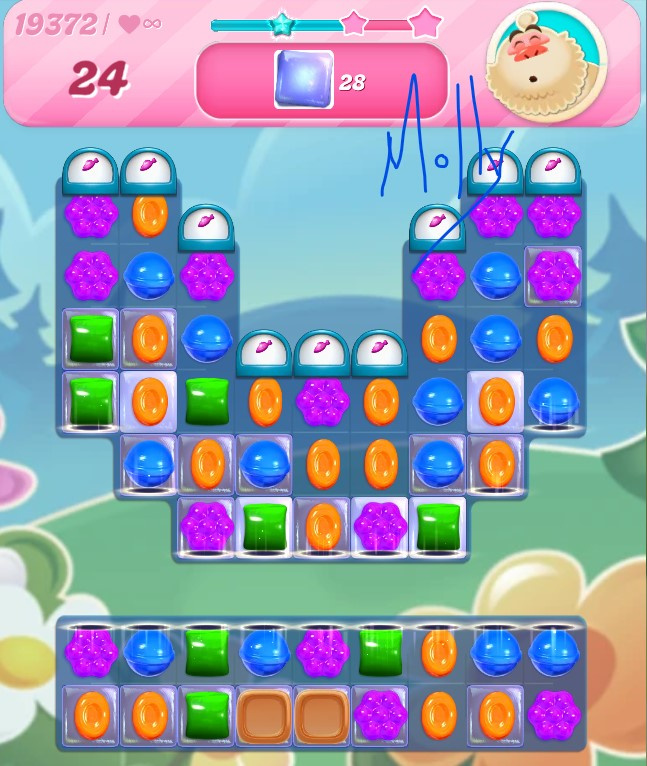Image resolution: width=647 pixels, height=766 pixels.
Task: Tap the left brown block in bottom row
Action: point(264,714)
